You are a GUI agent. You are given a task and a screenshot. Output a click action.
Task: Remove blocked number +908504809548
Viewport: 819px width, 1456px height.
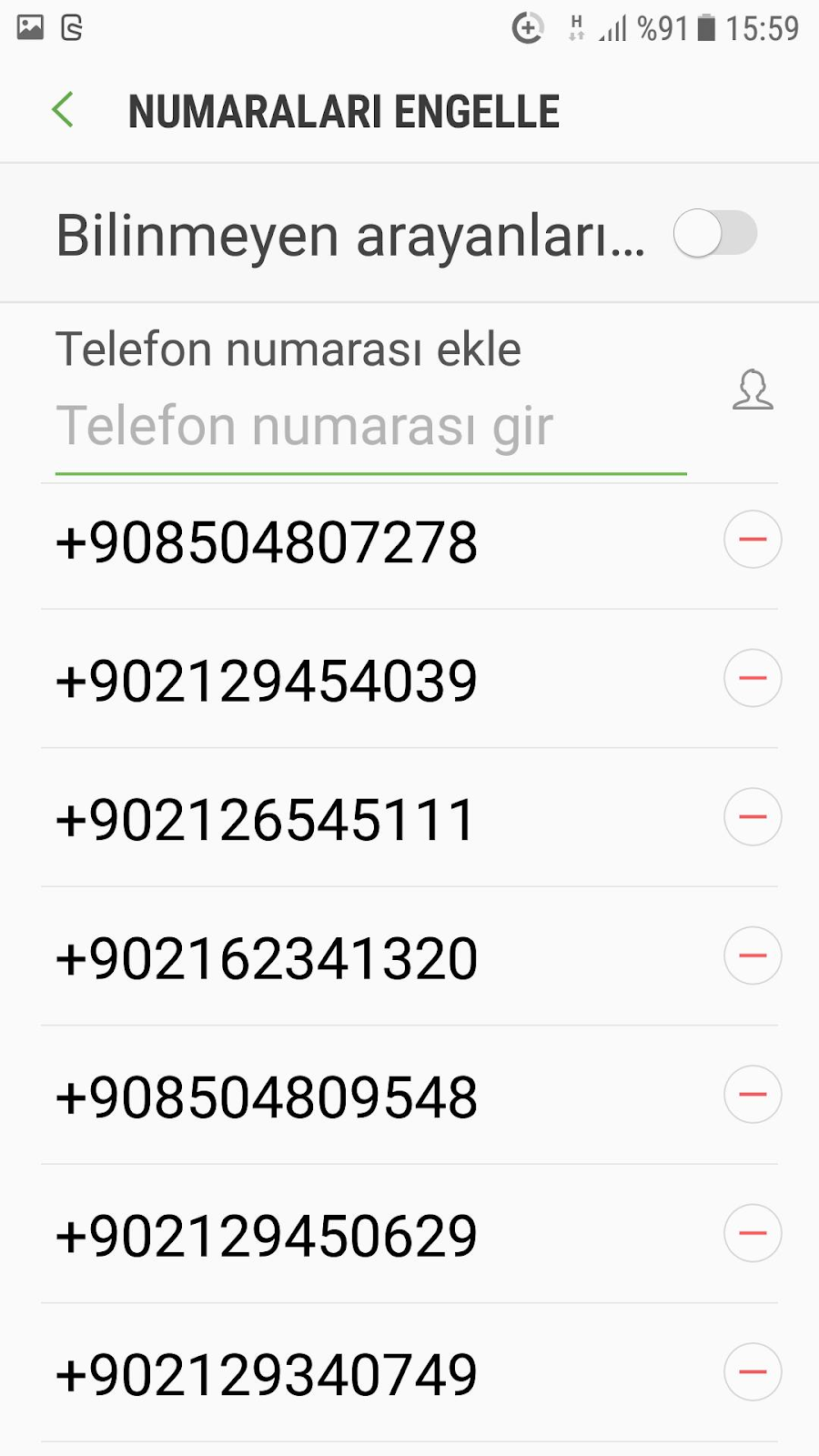click(753, 1094)
